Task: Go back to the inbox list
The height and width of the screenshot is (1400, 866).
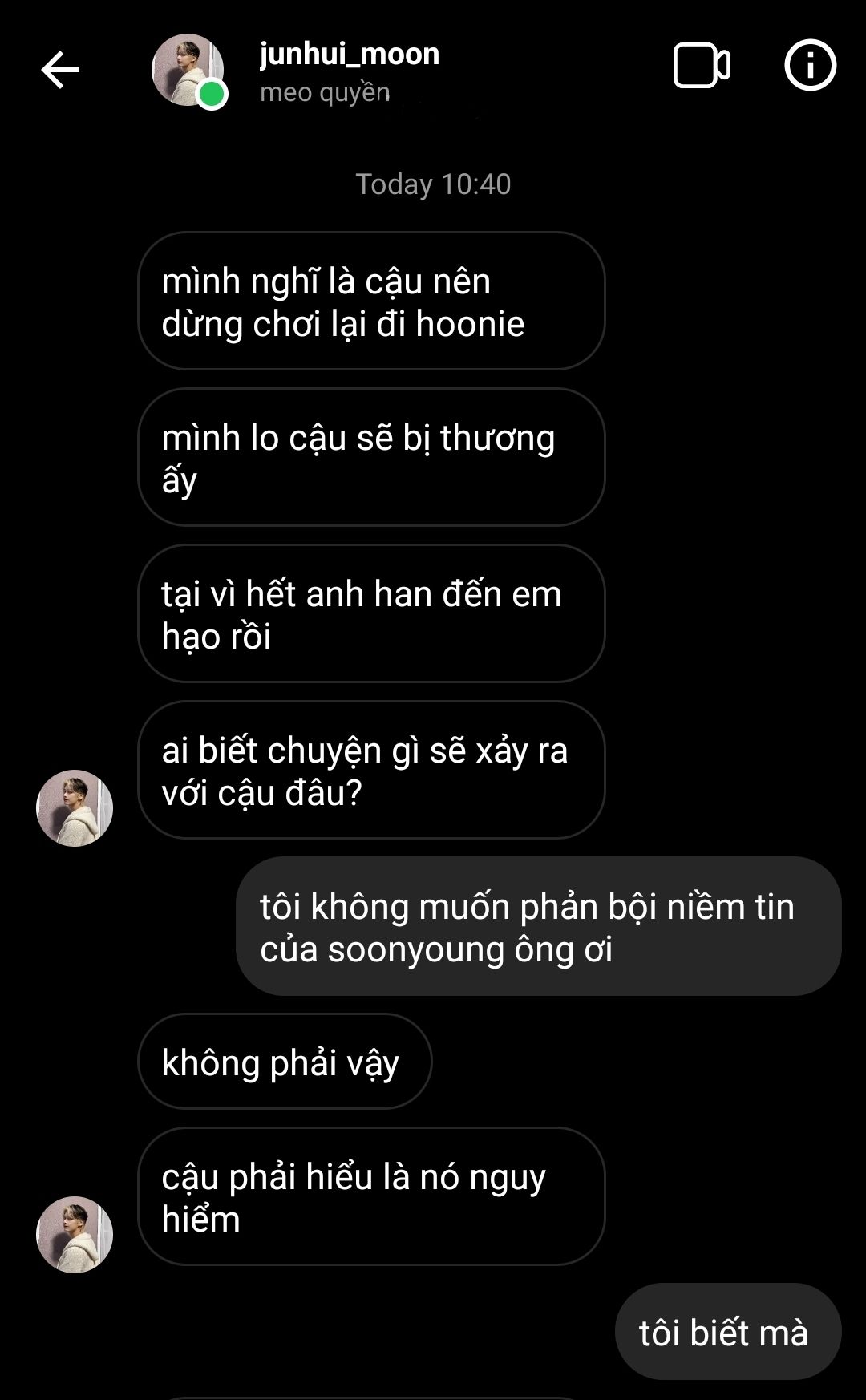Action: coord(60,71)
